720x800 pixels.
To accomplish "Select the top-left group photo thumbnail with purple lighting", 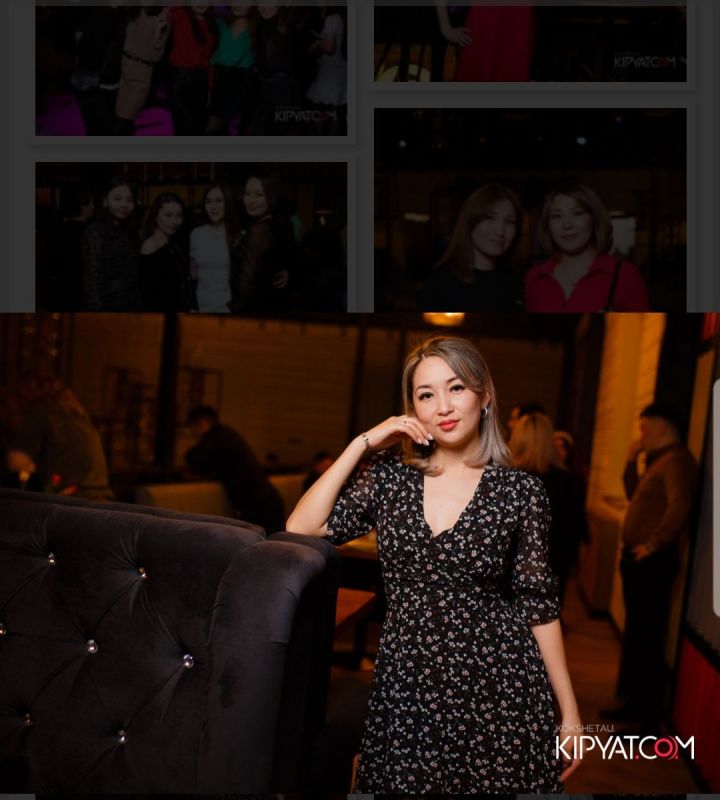I will (x=191, y=70).
